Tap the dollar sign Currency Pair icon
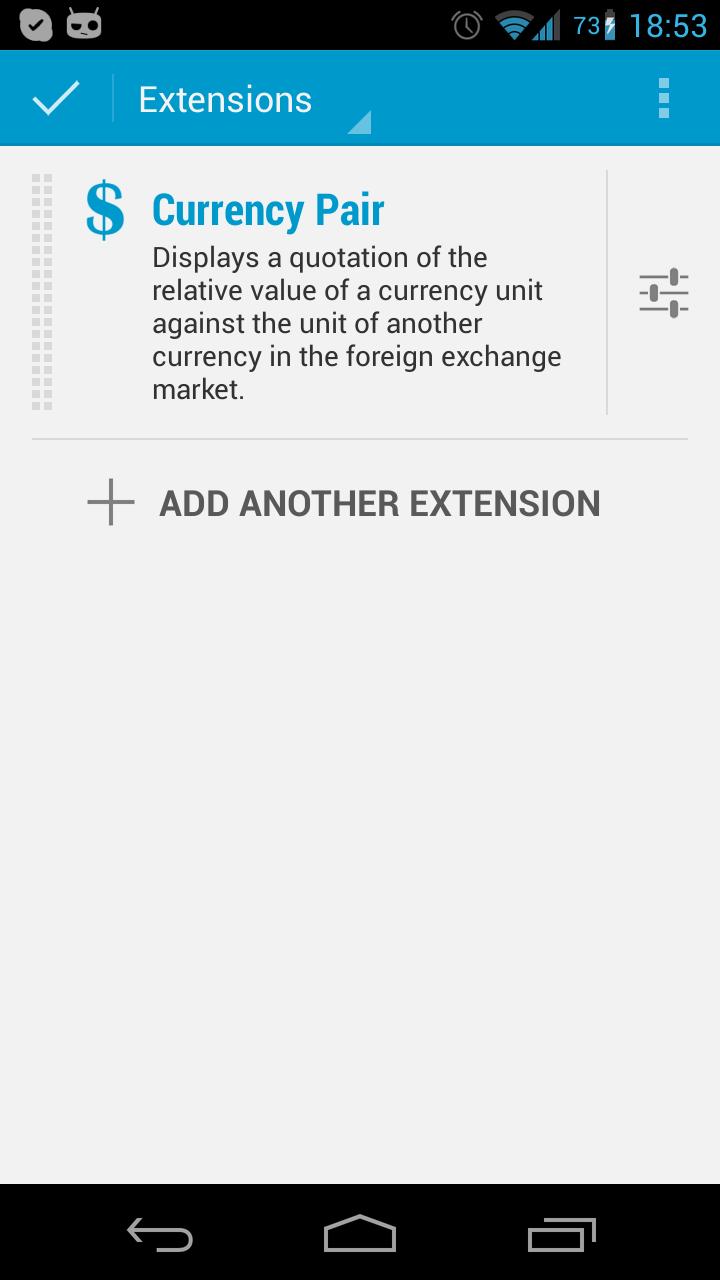 point(105,209)
